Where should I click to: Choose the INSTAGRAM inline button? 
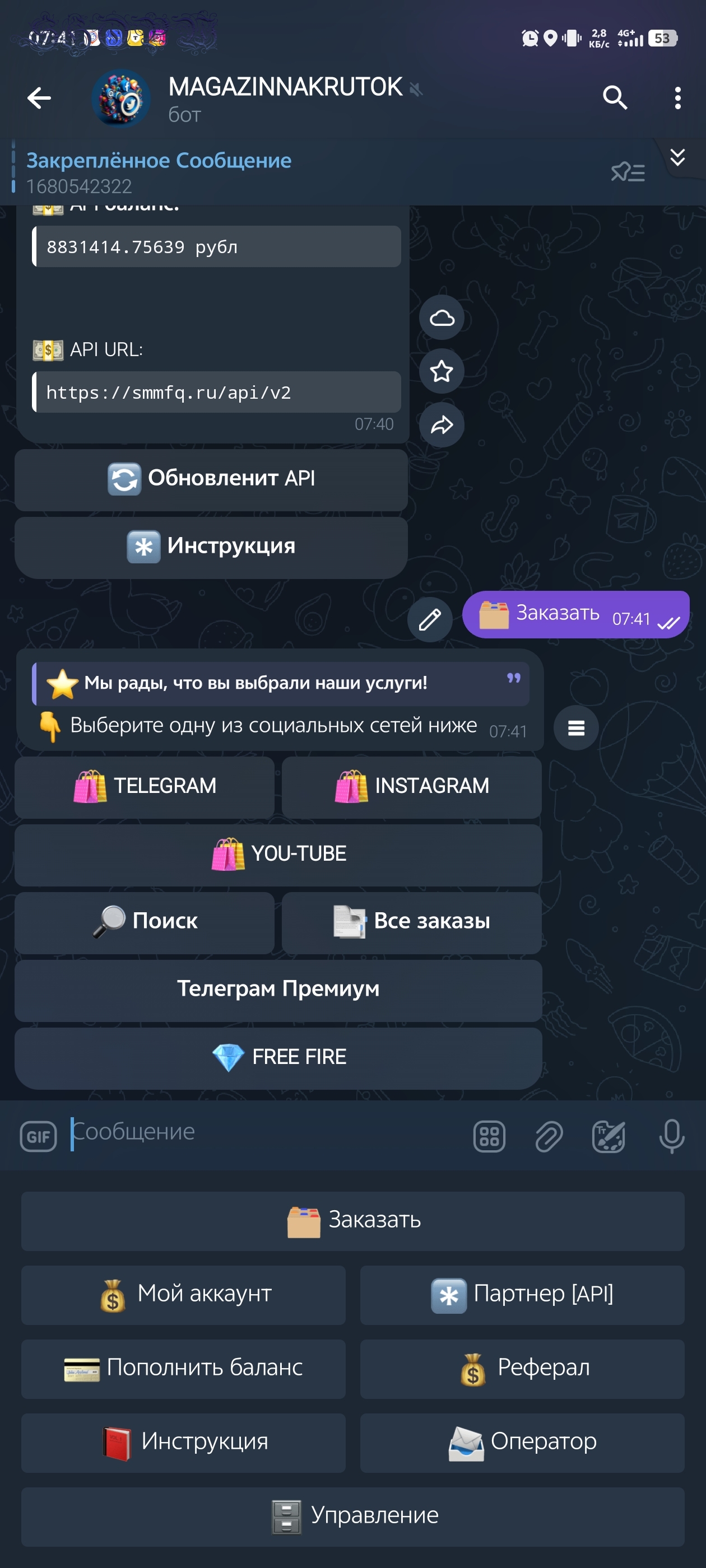tap(412, 787)
